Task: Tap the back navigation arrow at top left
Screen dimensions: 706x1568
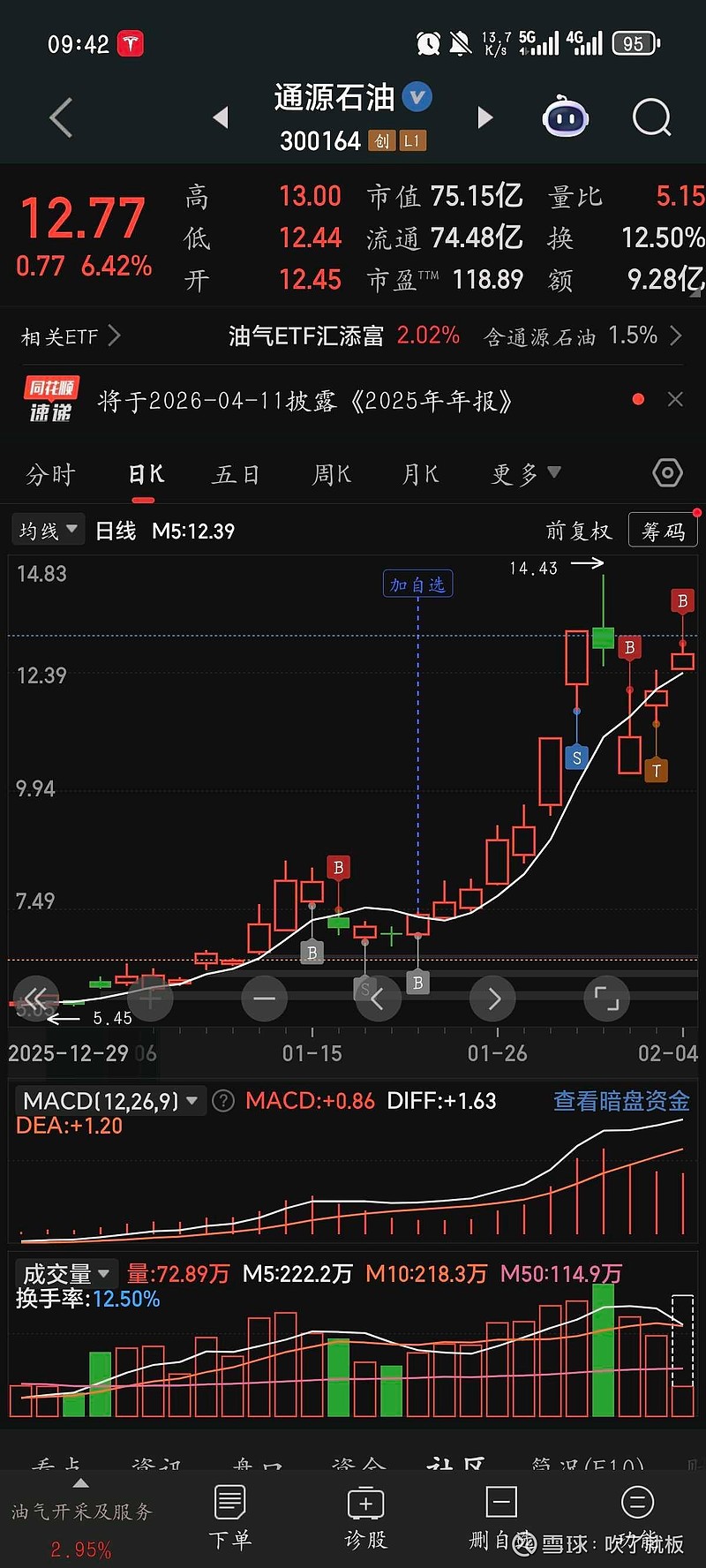Action: click(x=59, y=117)
